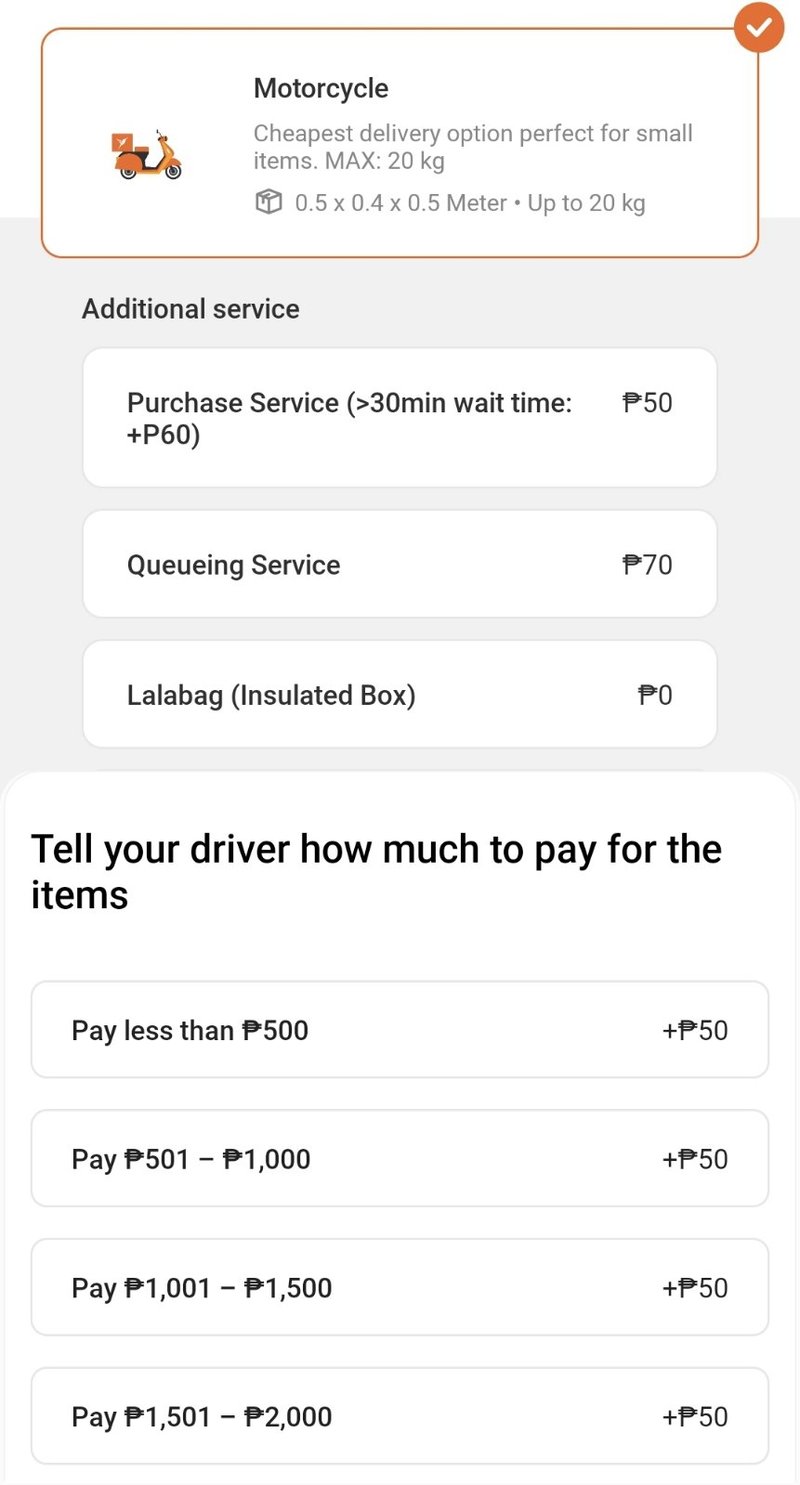The width and height of the screenshot is (800, 1485).
Task: Add the Purchase Service for ₱50
Action: 400,417
